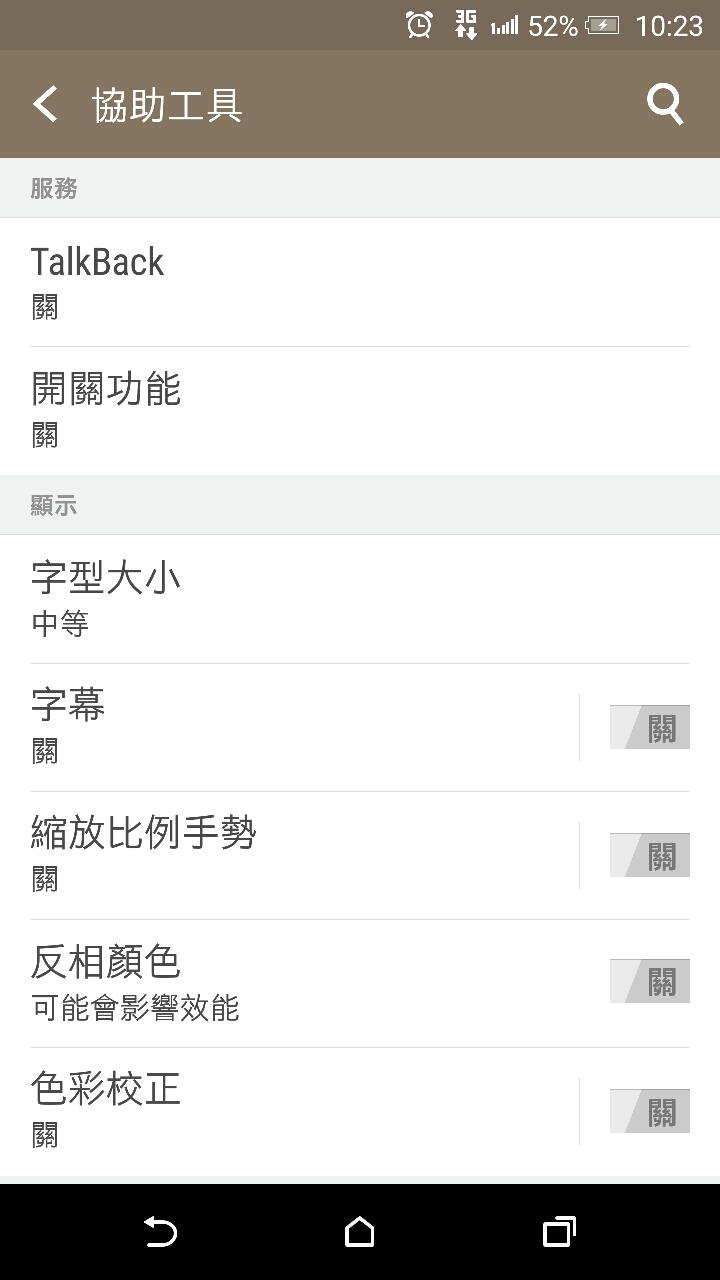720x1280 pixels.
Task: Switch on 色彩校正 toggle
Action: (650, 1111)
